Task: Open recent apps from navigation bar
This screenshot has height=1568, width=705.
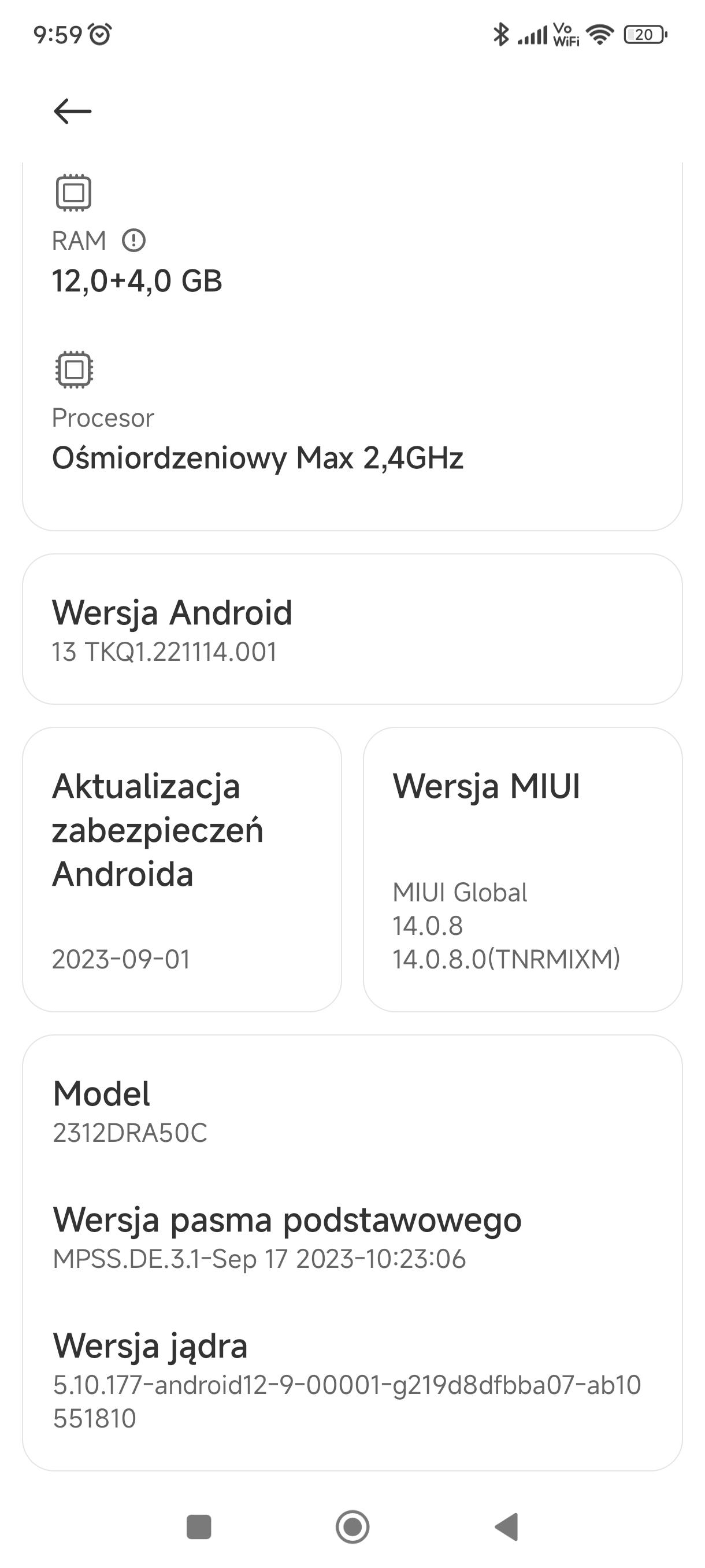Action: click(x=198, y=1526)
